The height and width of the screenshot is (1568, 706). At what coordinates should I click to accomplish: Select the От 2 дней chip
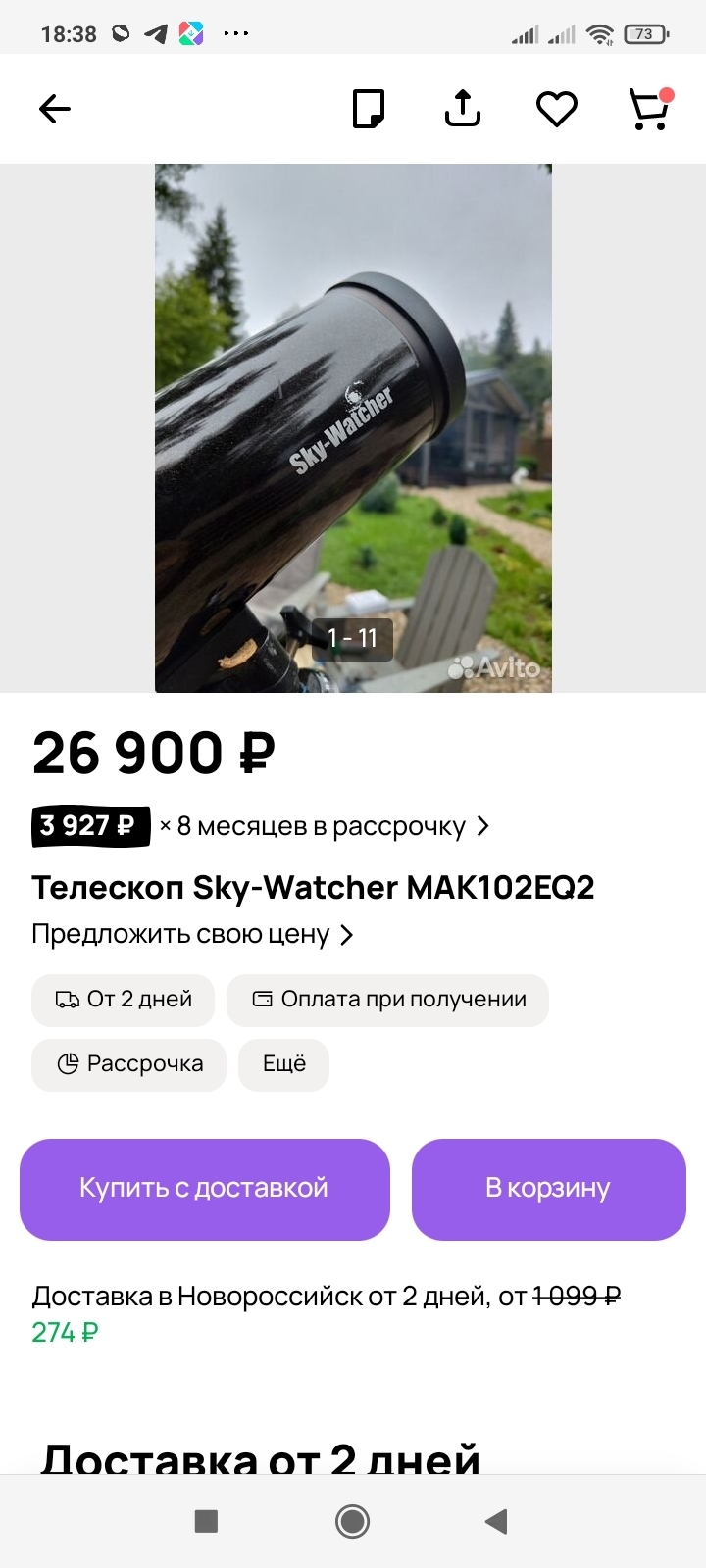tap(124, 1000)
